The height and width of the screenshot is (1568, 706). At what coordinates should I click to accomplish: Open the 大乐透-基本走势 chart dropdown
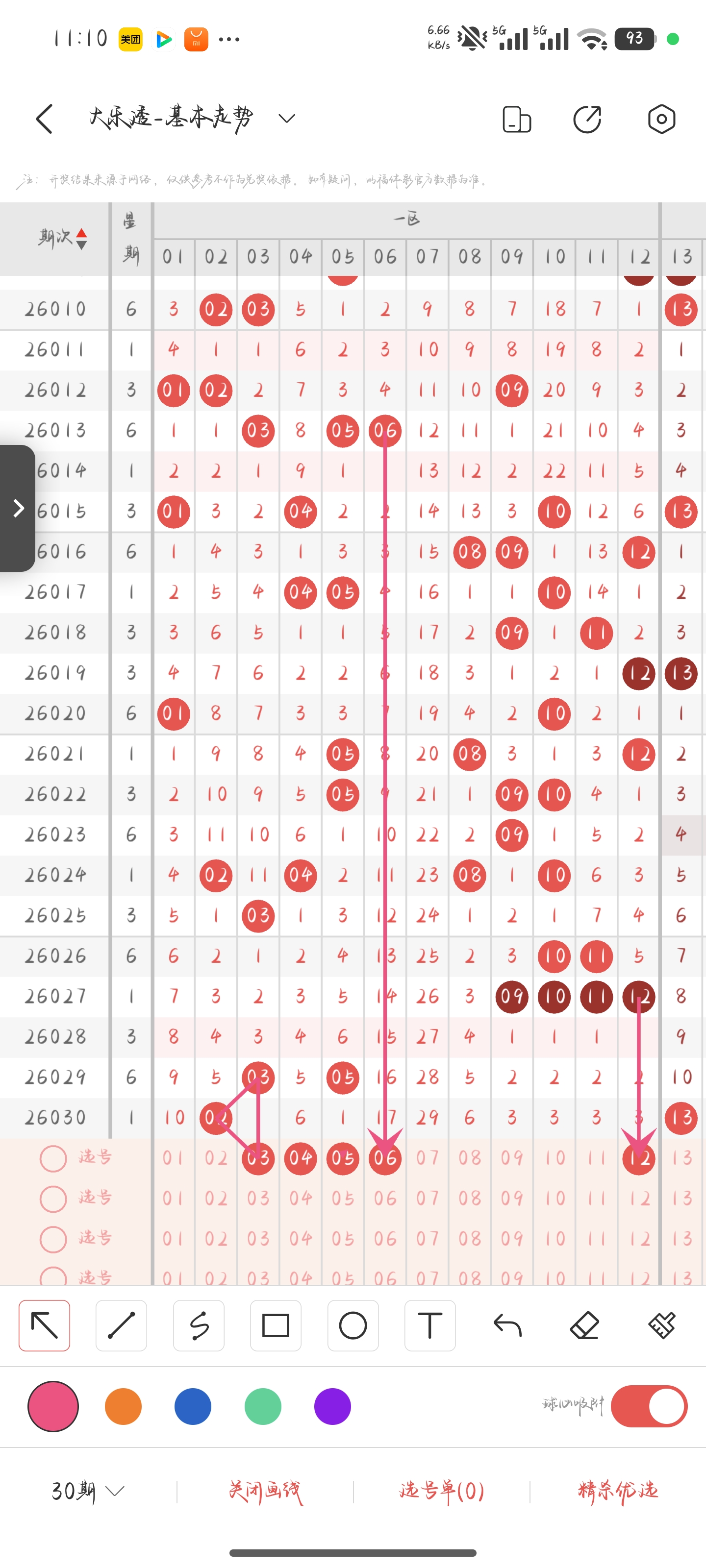[x=287, y=118]
